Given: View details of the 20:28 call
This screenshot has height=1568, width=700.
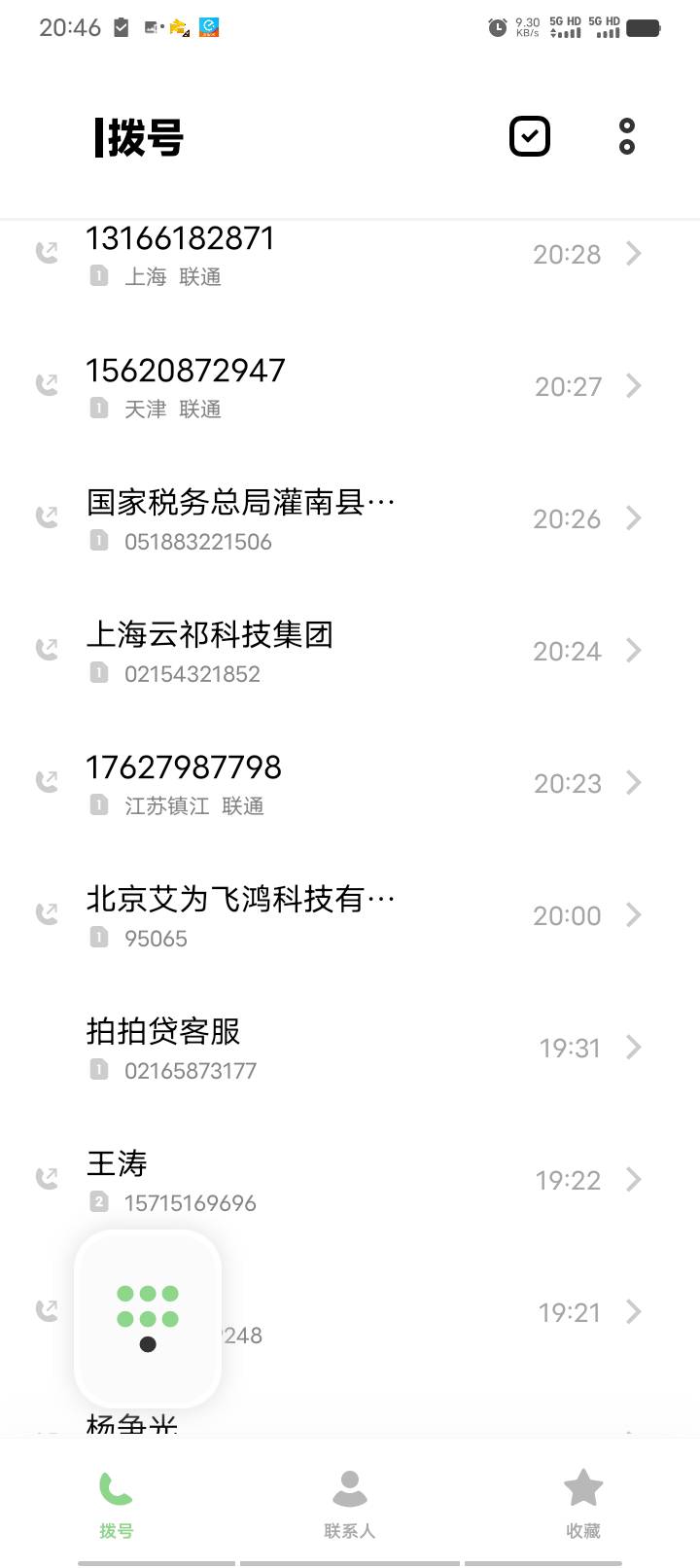Looking at the screenshot, I should tap(634, 254).
